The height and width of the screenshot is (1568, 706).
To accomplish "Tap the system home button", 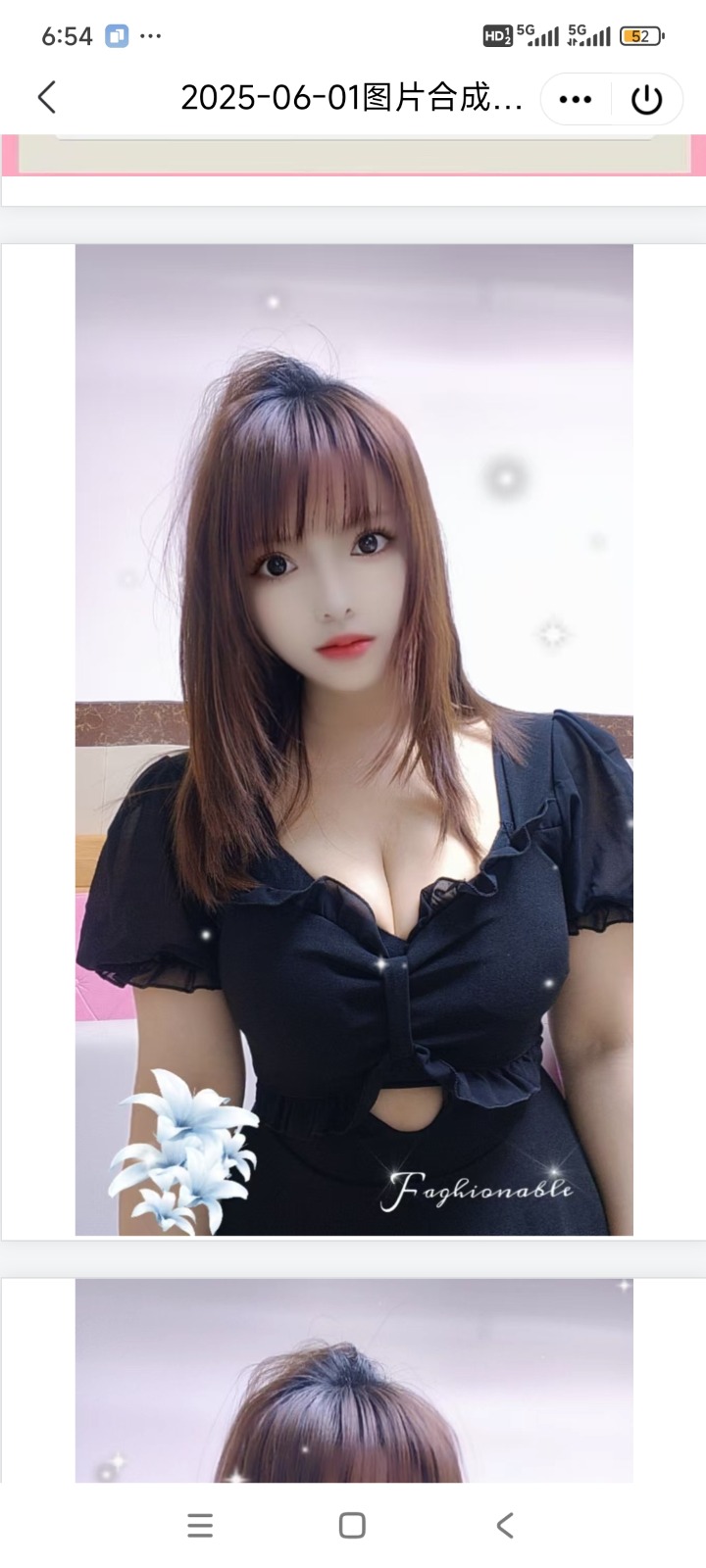I will click(352, 1525).
